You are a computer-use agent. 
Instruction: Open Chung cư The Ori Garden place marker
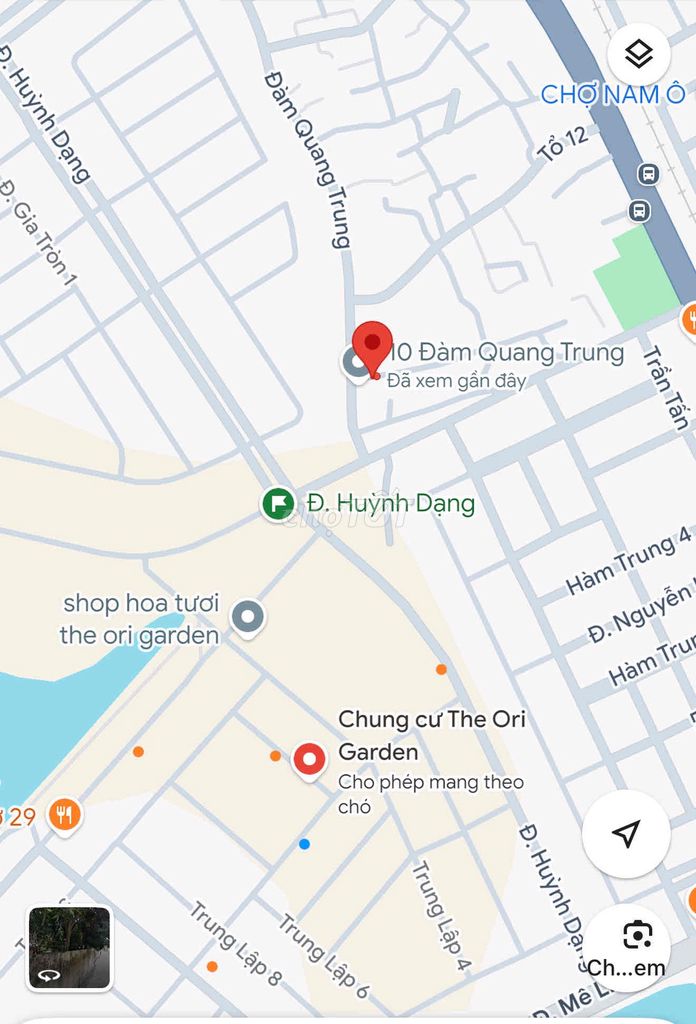pos(309,760)
